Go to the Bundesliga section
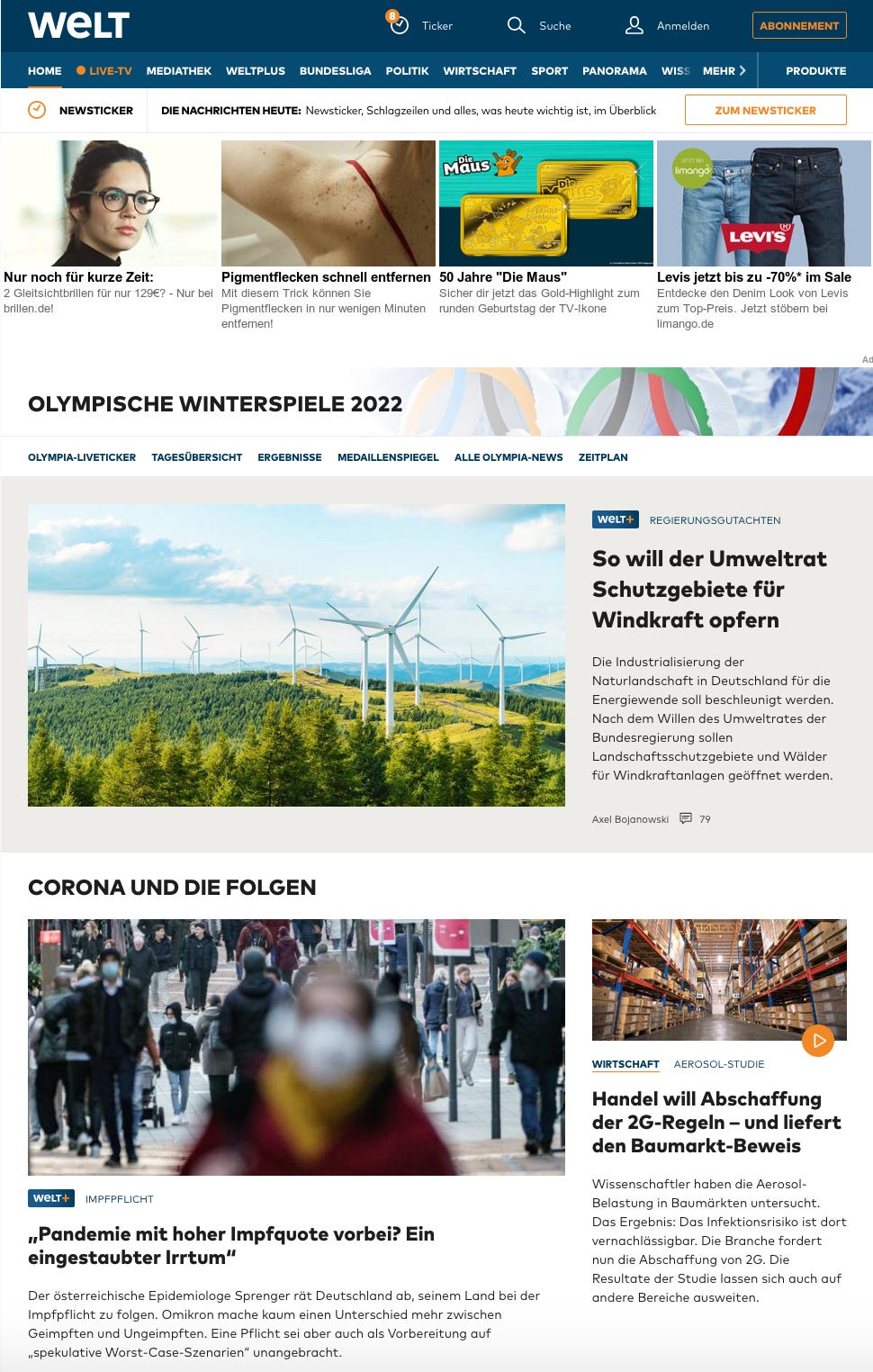This screenshot has width=873, height=1372. pyautogui.click(x=335, y=70)
